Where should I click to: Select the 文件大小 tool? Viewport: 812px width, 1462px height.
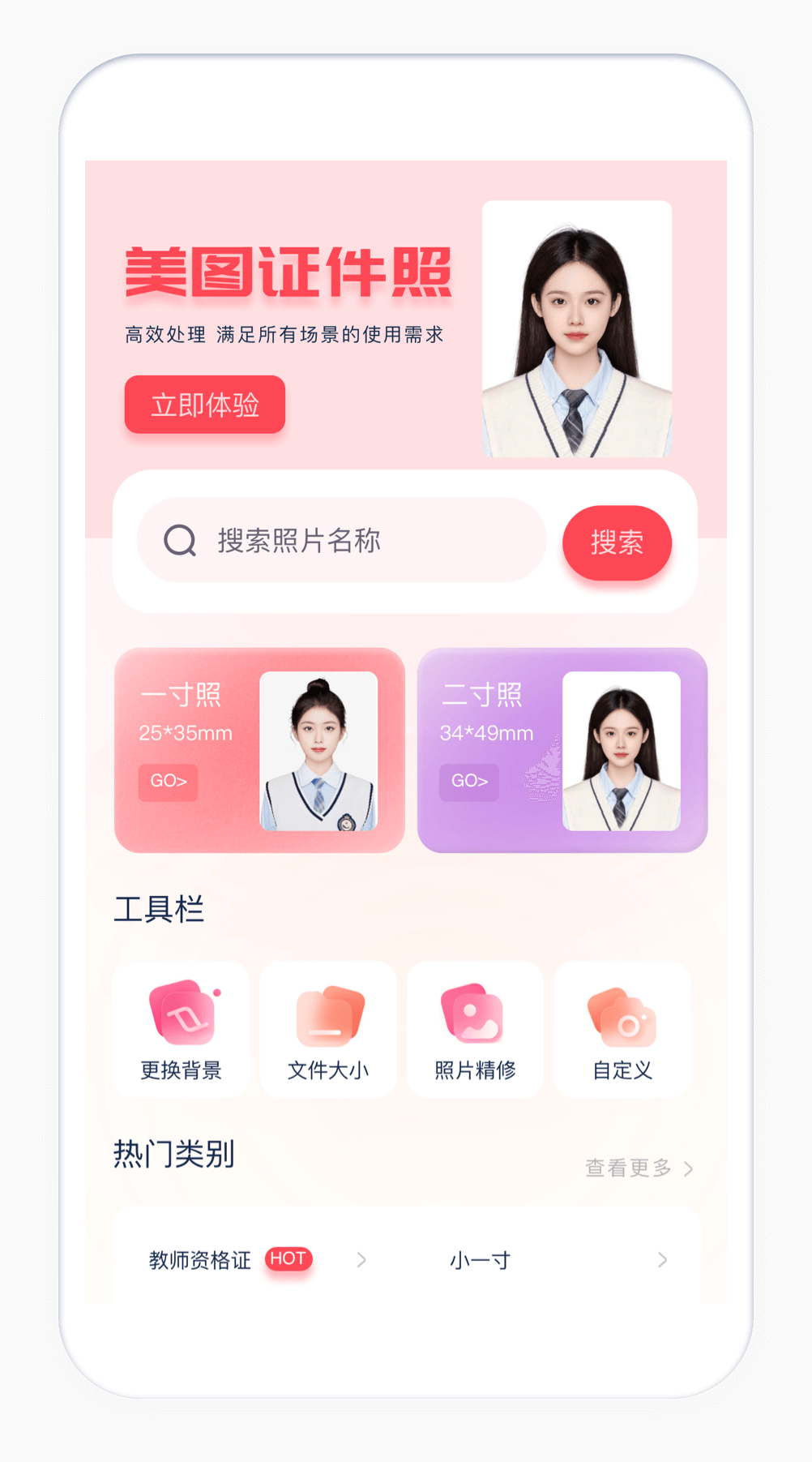328,1030
